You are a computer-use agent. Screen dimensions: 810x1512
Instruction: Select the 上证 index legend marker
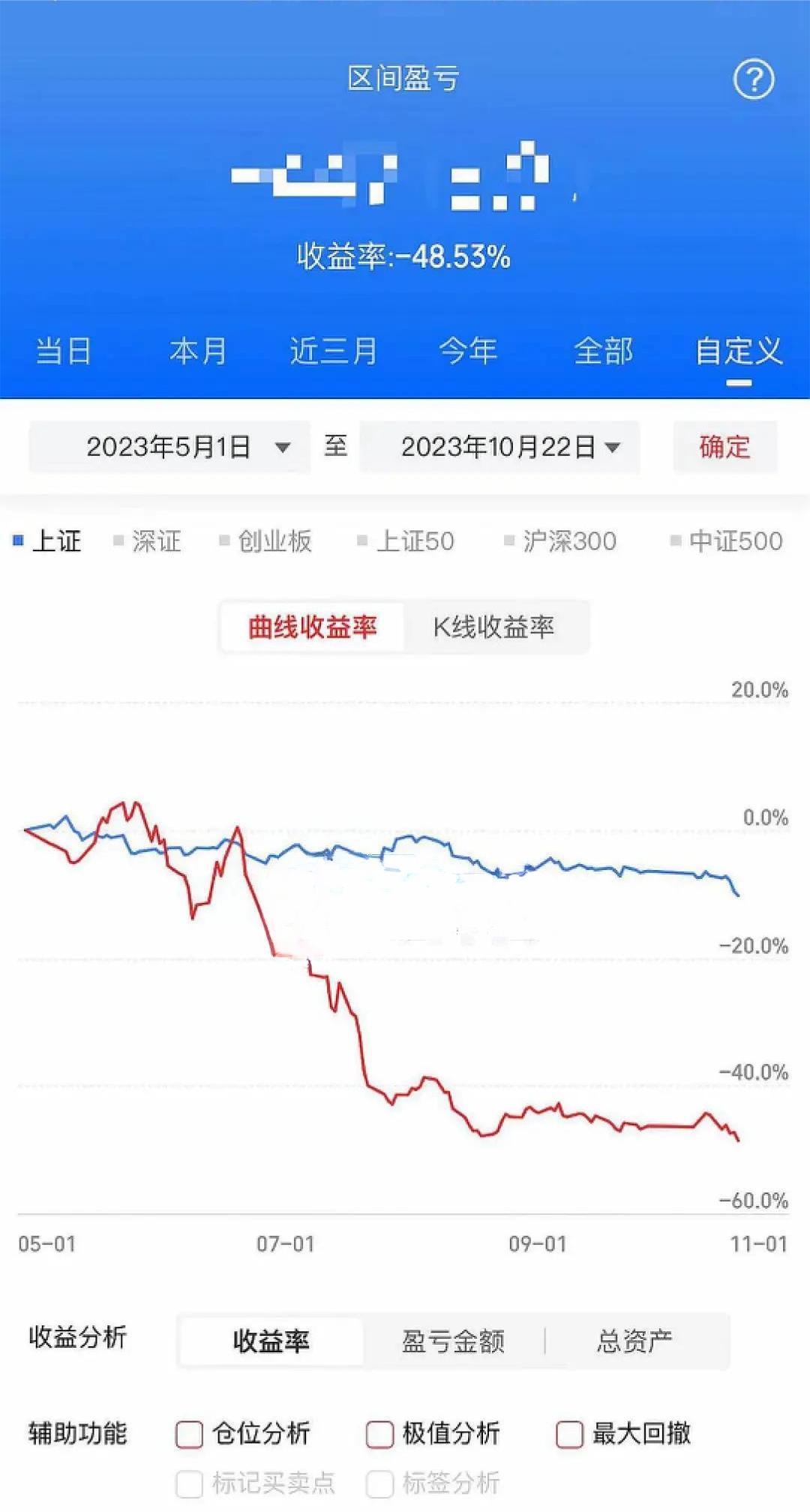tap(16, 540)
